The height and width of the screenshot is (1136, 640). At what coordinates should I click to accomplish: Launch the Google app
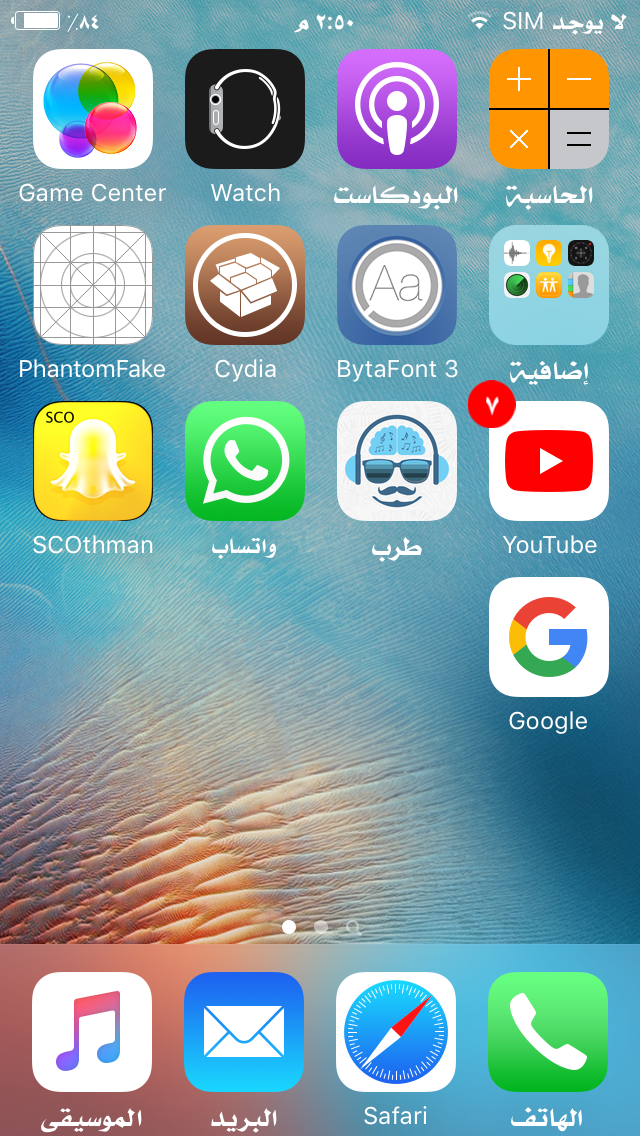549,637
